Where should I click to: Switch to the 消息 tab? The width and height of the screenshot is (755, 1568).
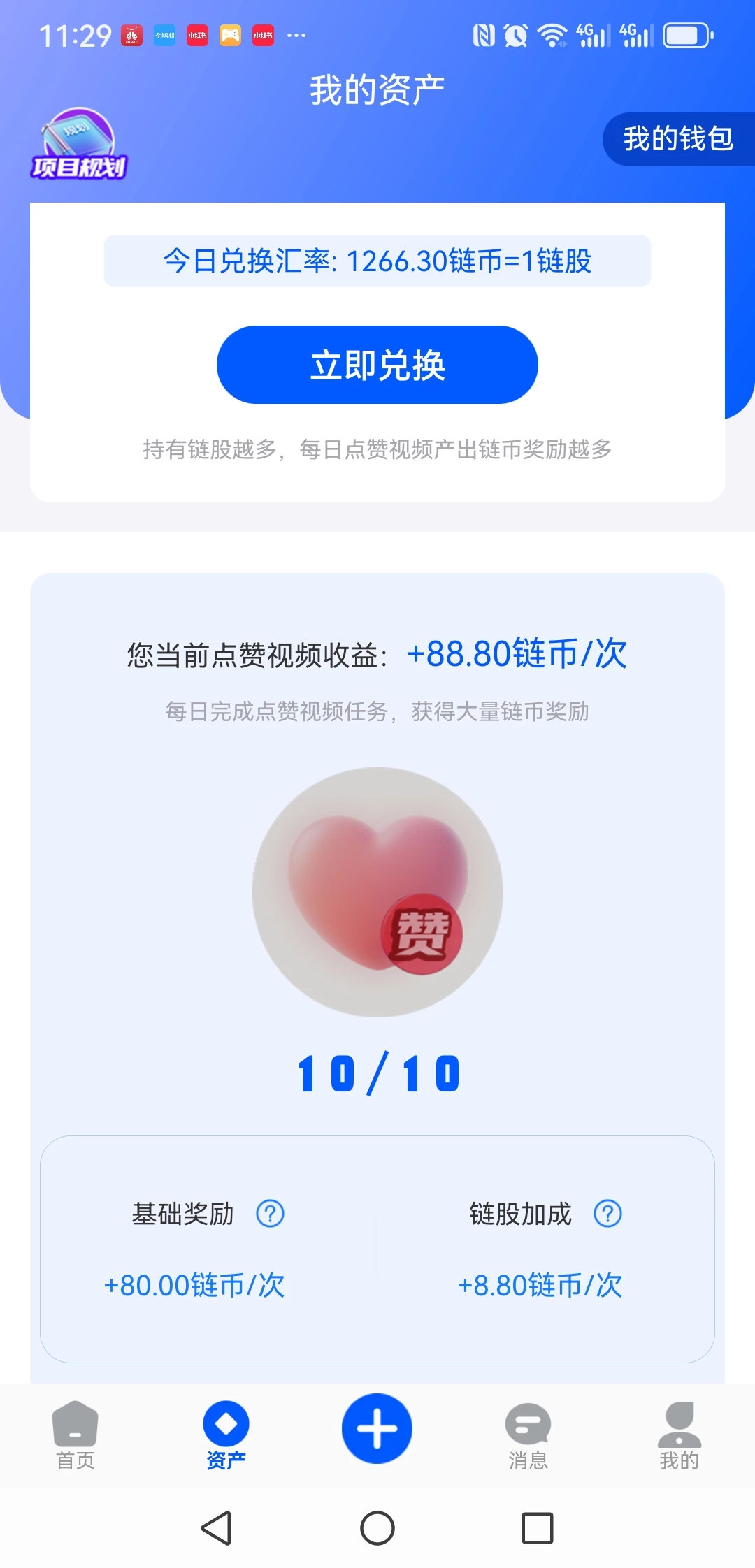(528, 1439)
